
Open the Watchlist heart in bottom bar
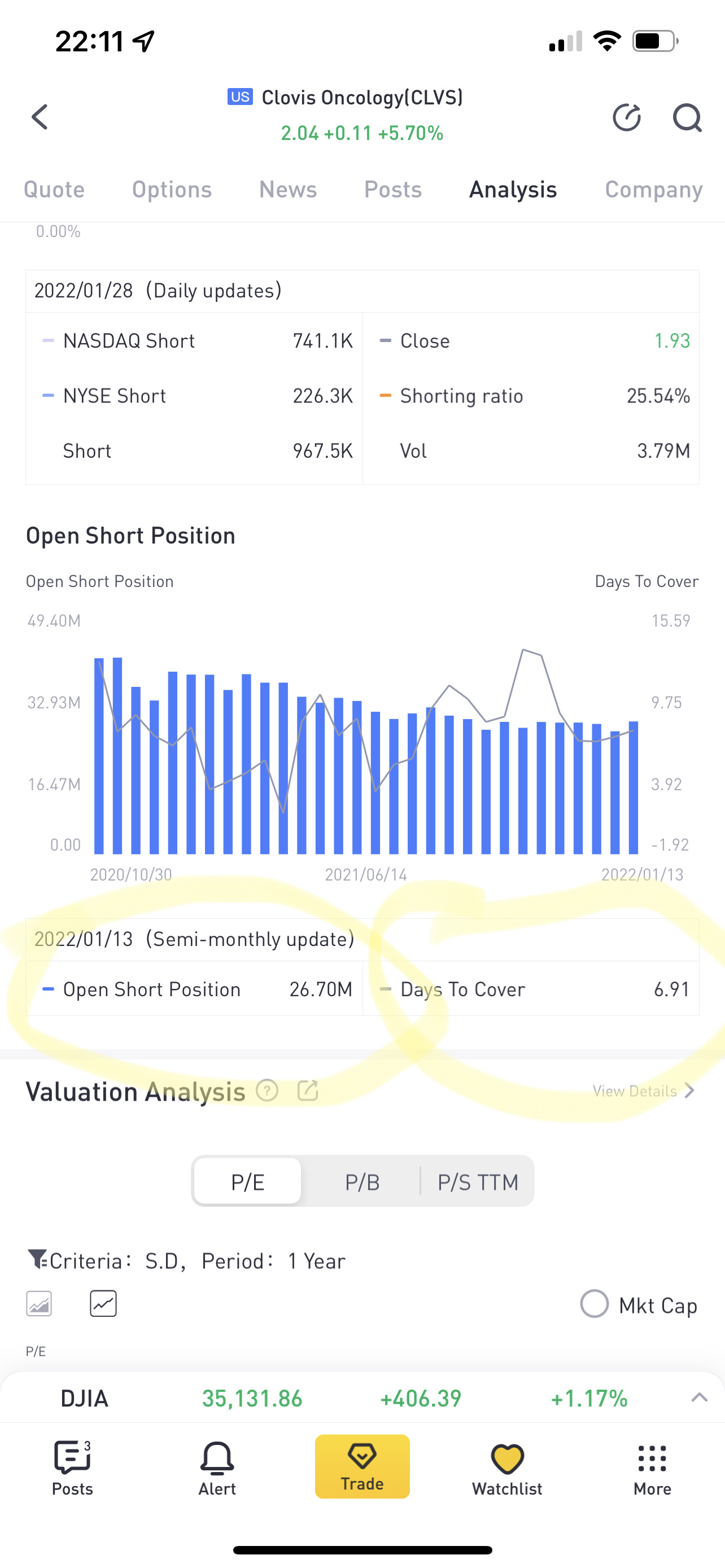tap(507, 1469)
